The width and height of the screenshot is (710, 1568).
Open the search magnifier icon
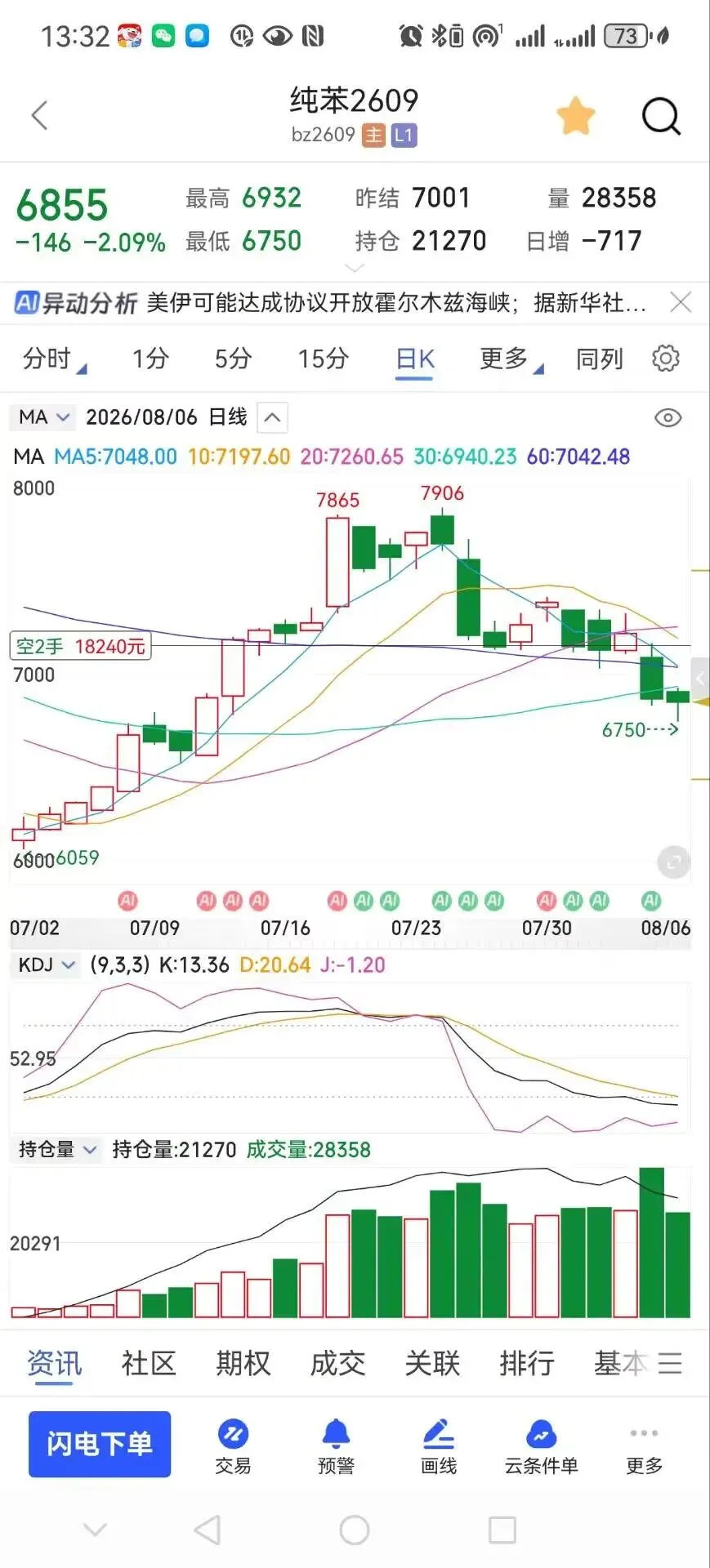click(x=660, y=116)
